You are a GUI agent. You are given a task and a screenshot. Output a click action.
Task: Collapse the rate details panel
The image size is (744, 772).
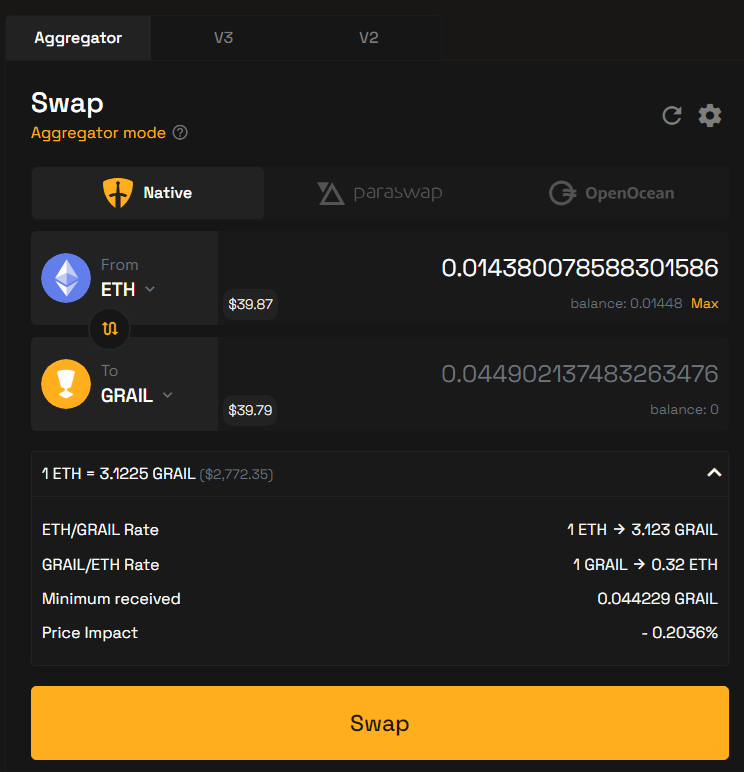(x=714, y=473)
